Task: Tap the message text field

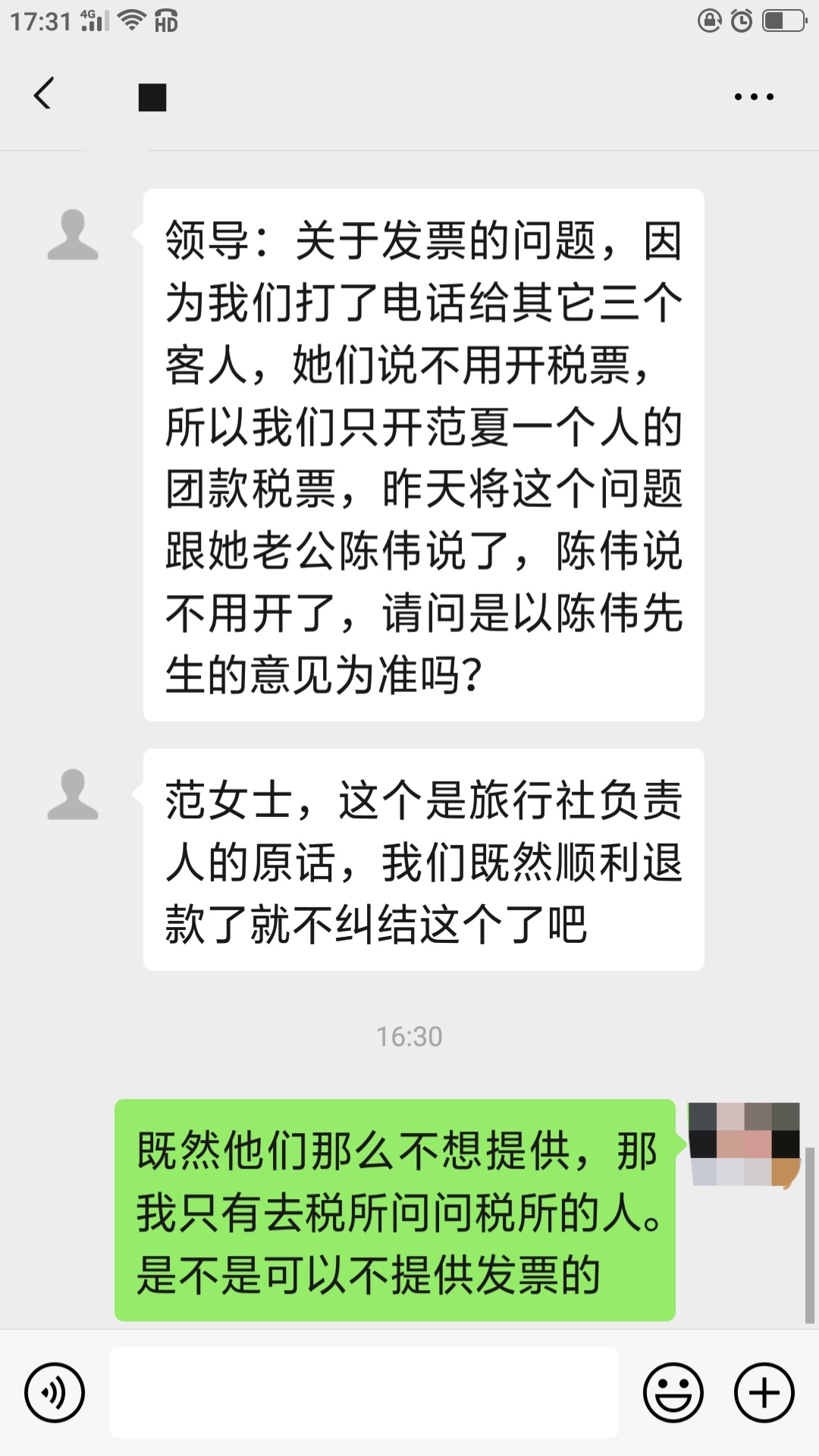Action: [364, 1392]
